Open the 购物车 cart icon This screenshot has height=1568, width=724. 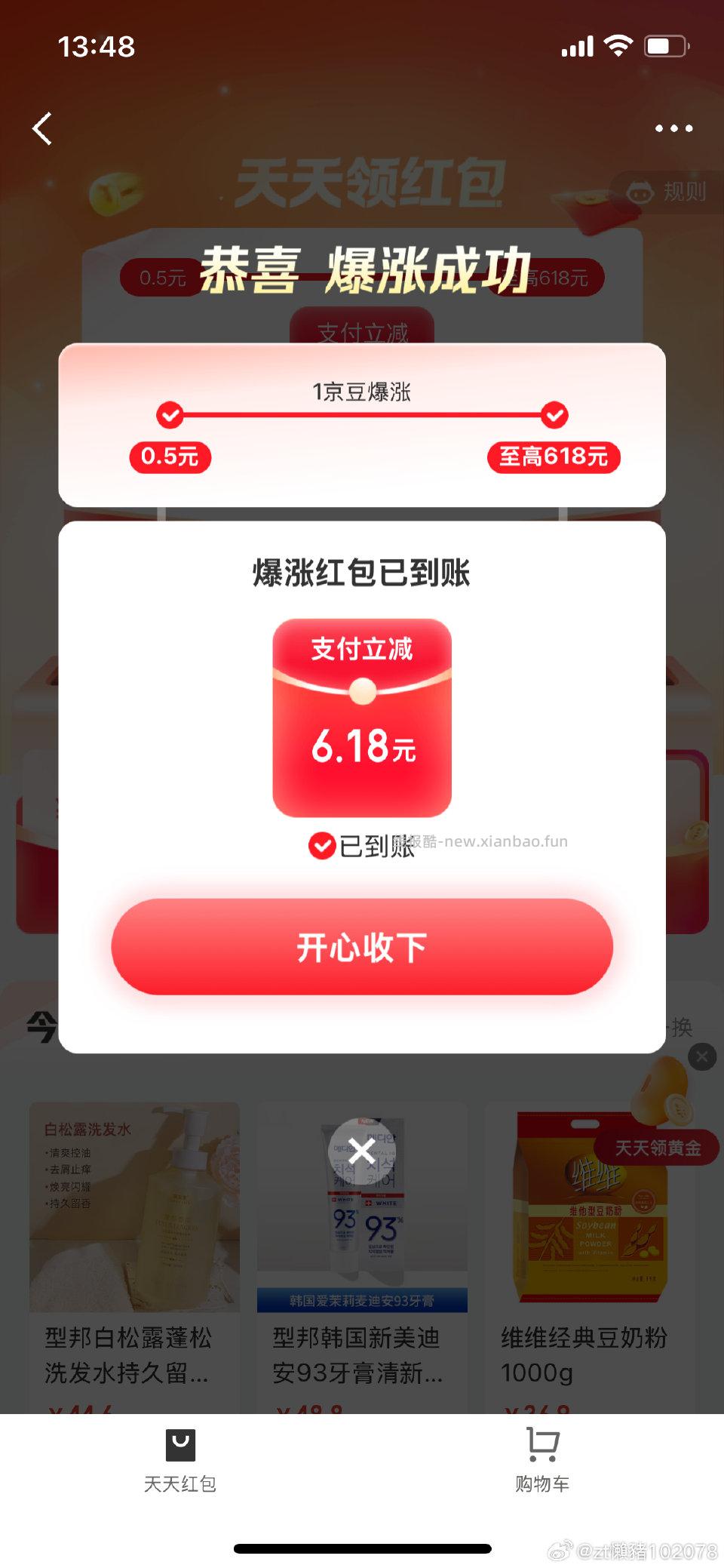click(x=541, y=1443)
